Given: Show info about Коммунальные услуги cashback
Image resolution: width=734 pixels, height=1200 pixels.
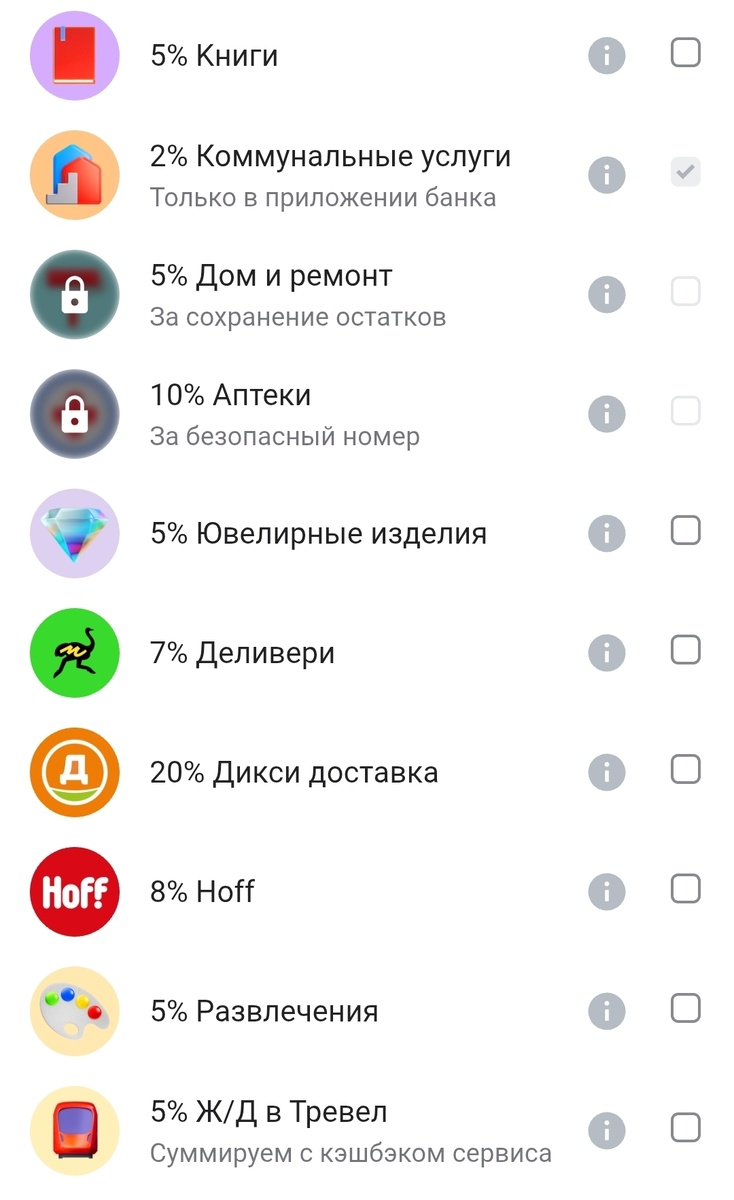Looking at the screenshot, I should [607, 175].
